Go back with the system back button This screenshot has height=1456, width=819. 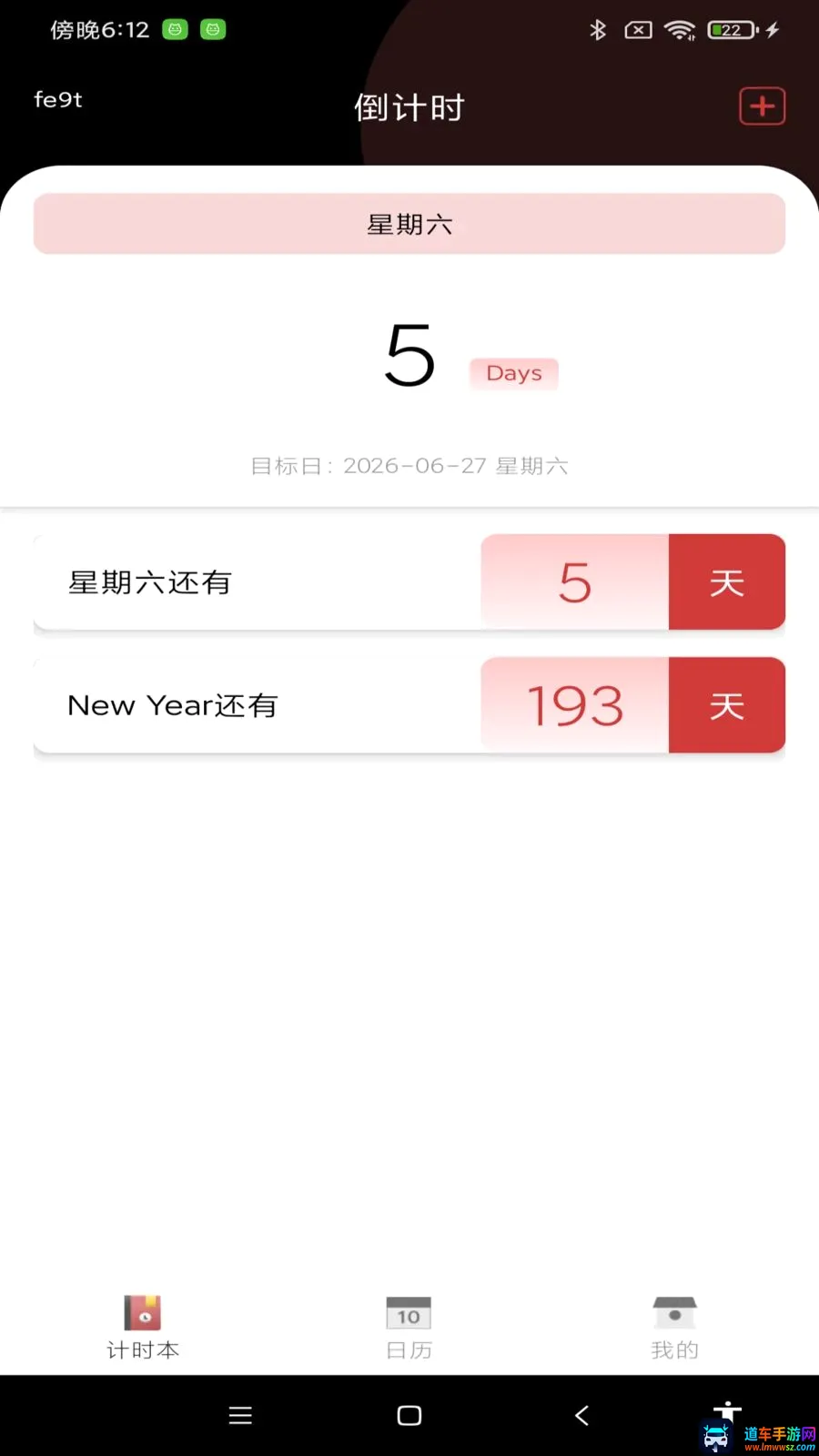[581, 1415]
